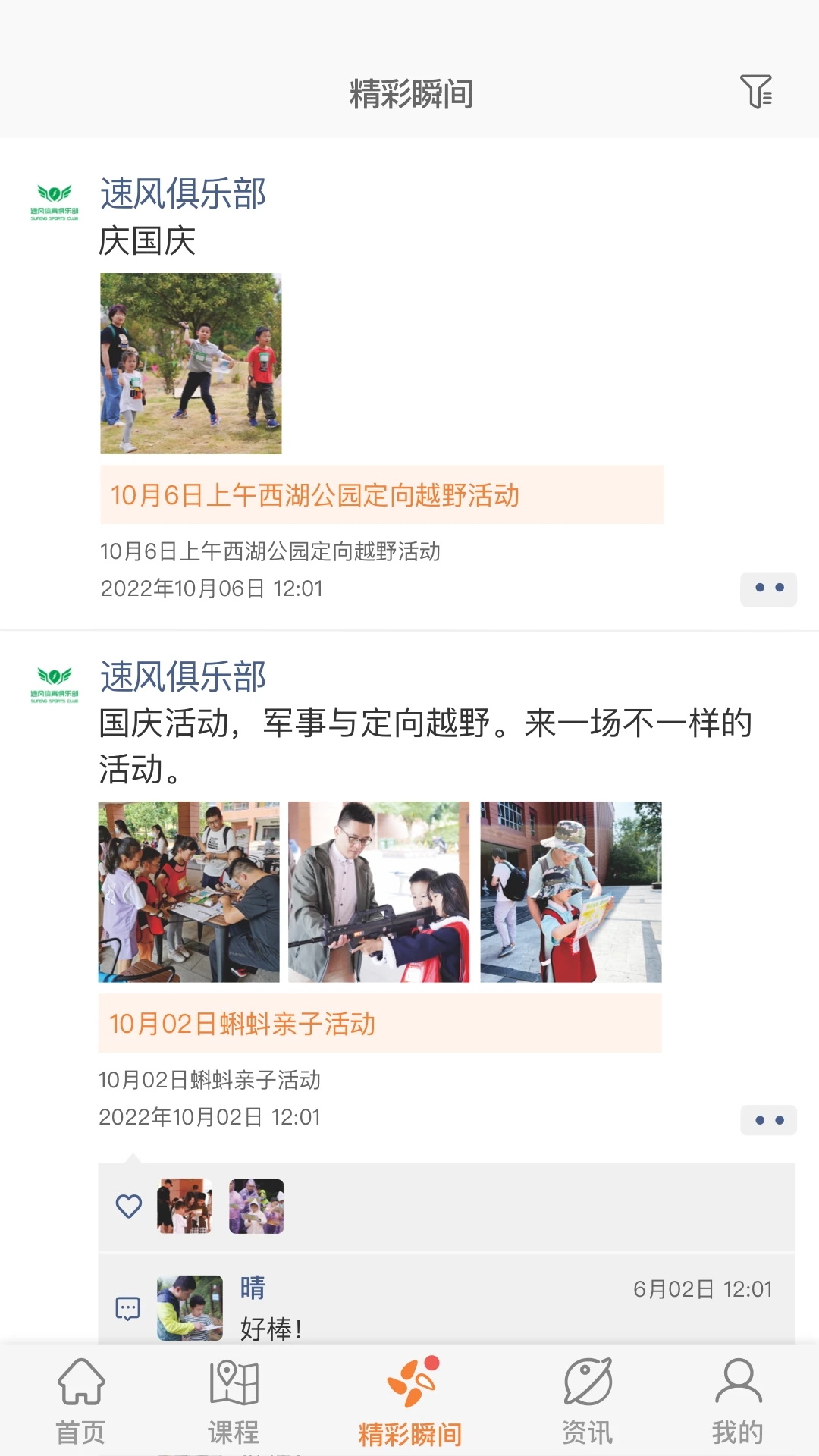Viewport: 819px width, 1456px height.
Task: Open the filter icon in the header
Action: [756, 93]
